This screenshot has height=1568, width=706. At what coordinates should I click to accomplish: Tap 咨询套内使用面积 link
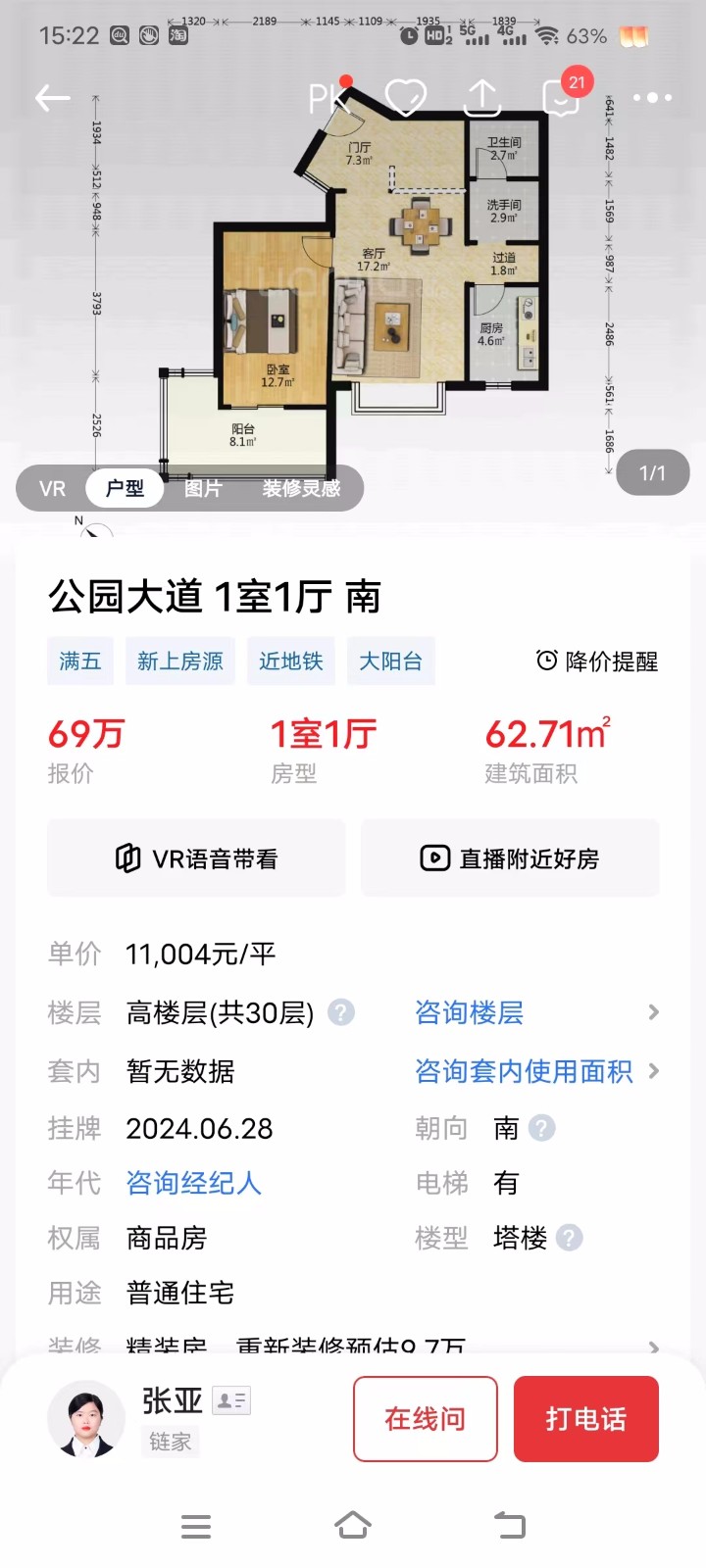(x=525, y=1071)
